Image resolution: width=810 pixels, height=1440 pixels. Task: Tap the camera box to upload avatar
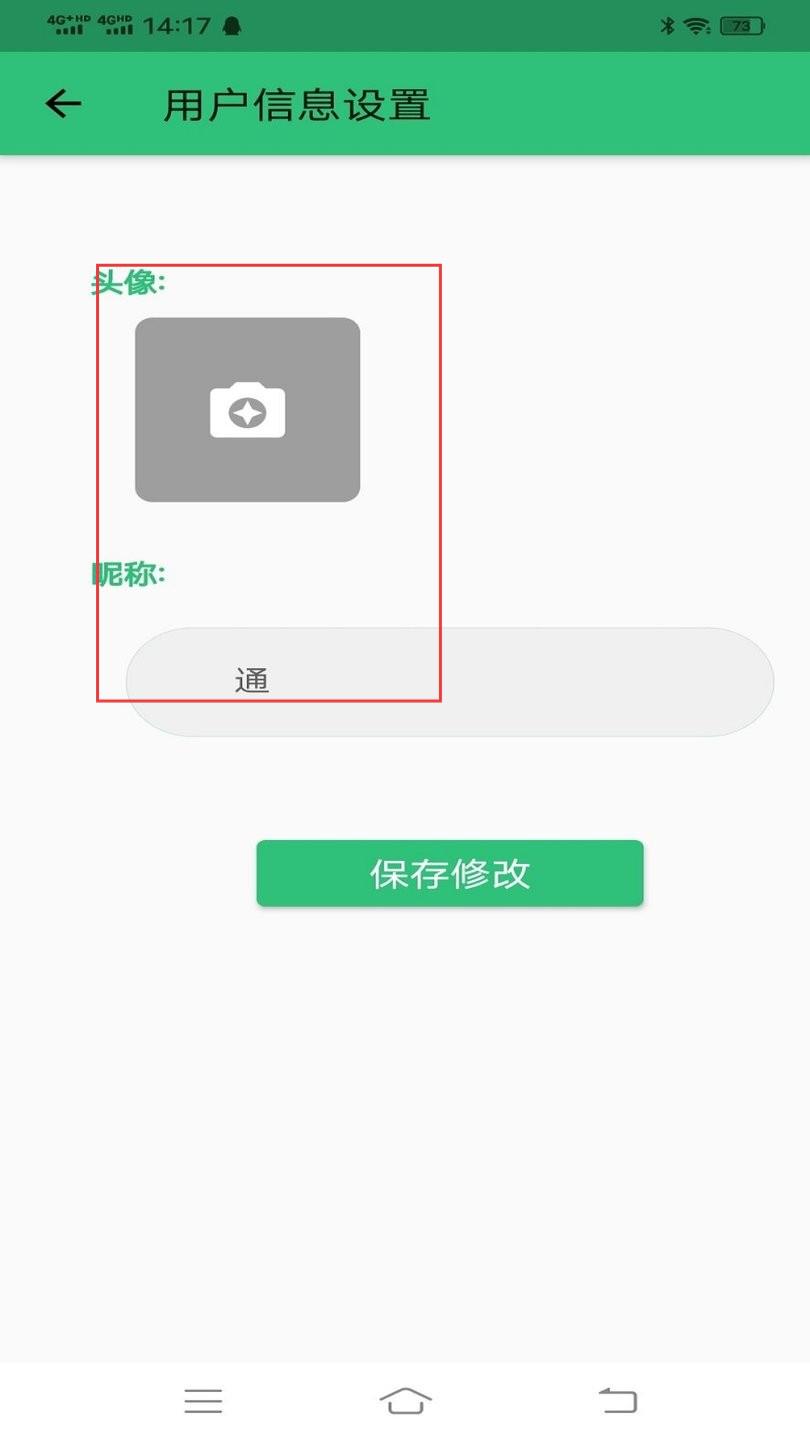tap(247, 410)
